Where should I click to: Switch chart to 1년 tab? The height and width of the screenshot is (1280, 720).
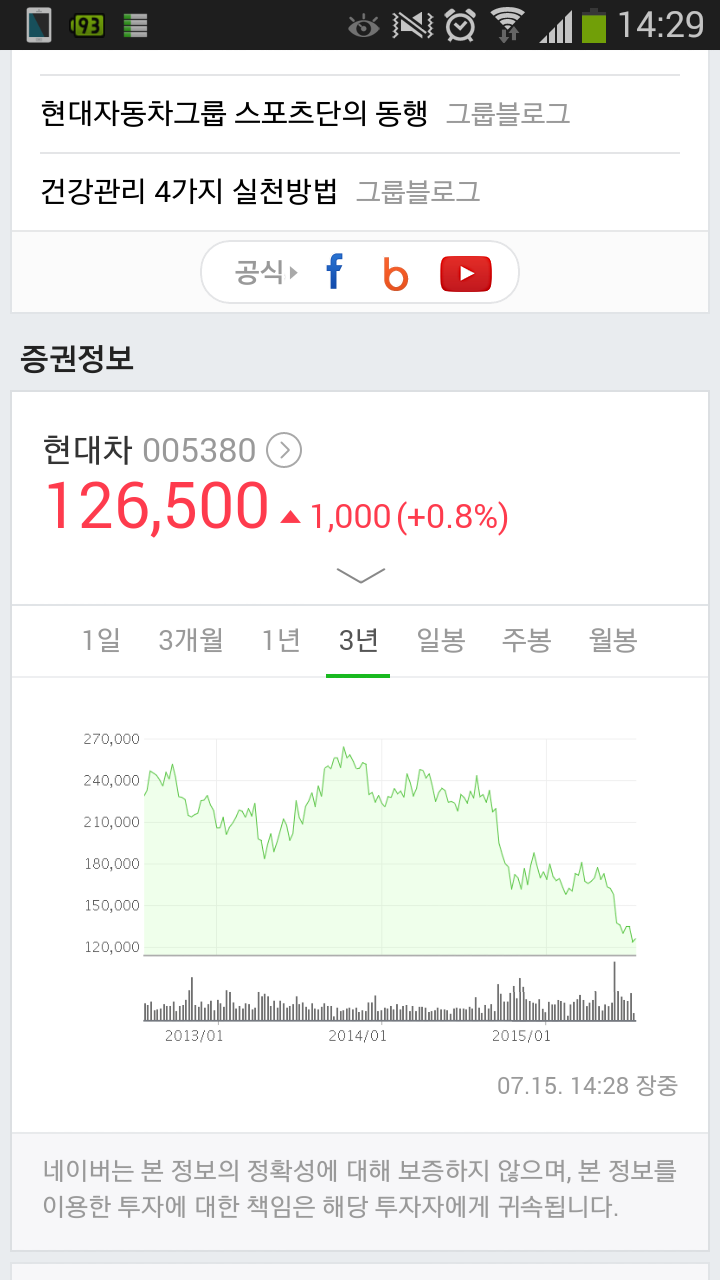pyautogui.click(x=281, y=641)
